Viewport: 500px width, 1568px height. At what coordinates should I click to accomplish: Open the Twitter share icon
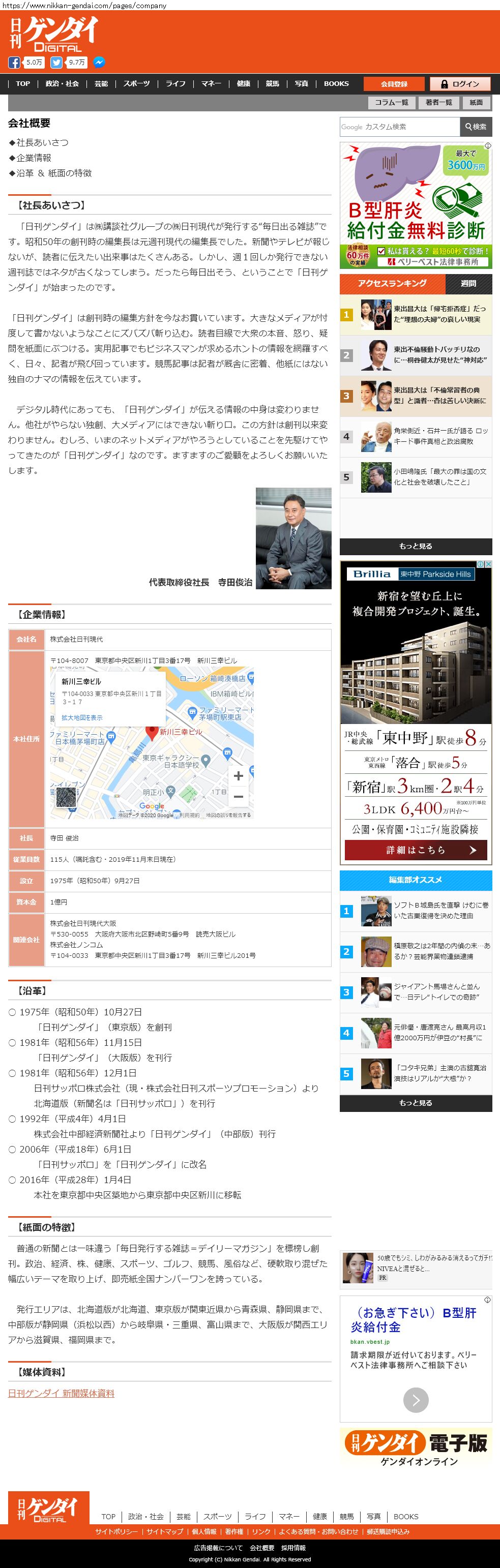[56, 63]
